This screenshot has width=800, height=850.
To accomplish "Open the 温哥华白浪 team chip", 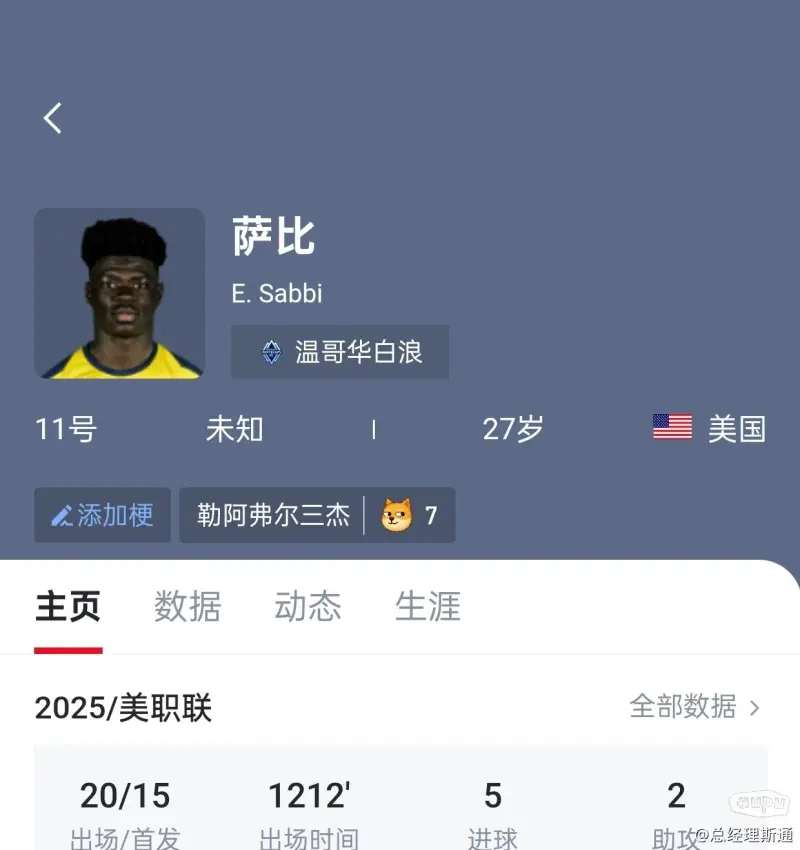I will (x=340, y=352).
